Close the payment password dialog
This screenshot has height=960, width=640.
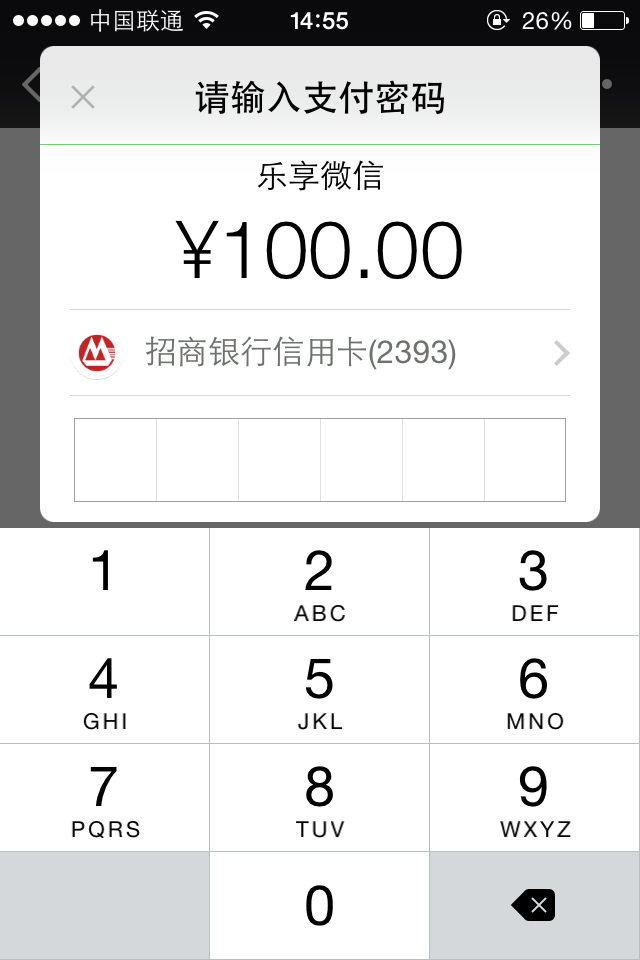(x=83, y=97)
